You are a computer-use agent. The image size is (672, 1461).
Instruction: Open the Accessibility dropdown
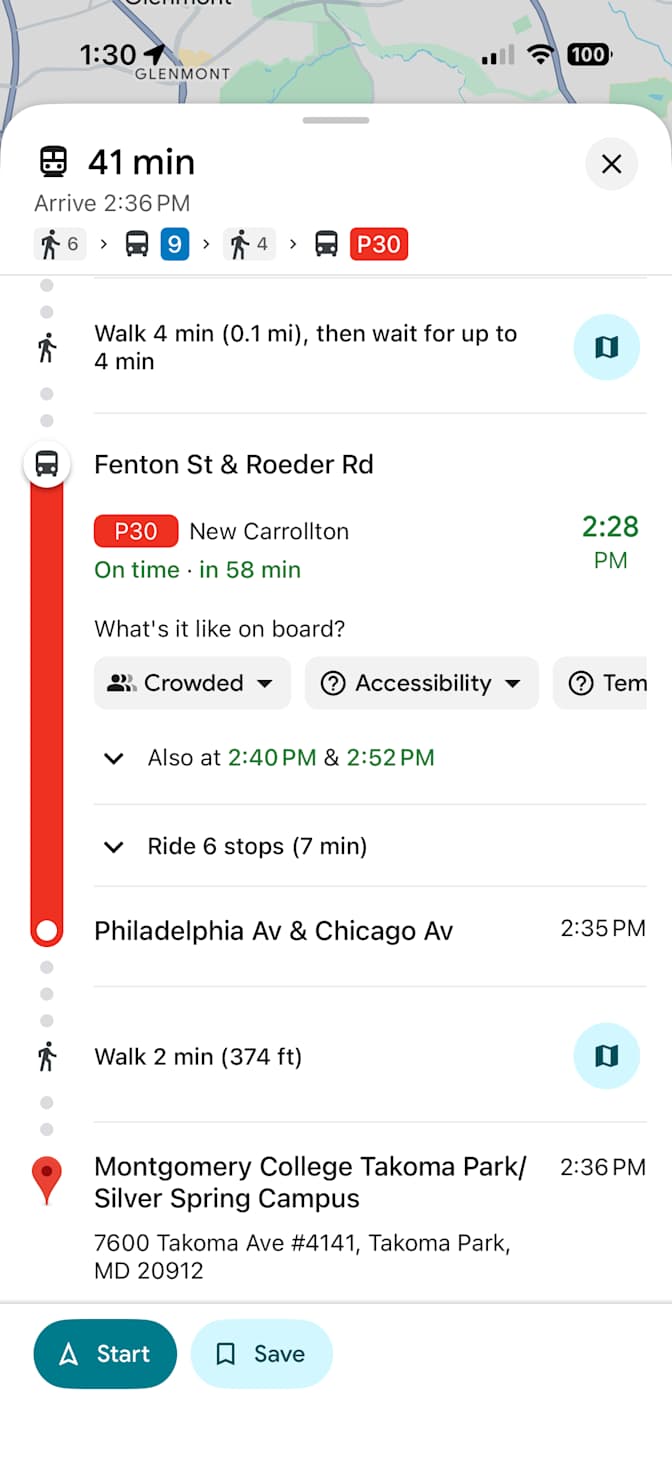click(x=421, y=683)
